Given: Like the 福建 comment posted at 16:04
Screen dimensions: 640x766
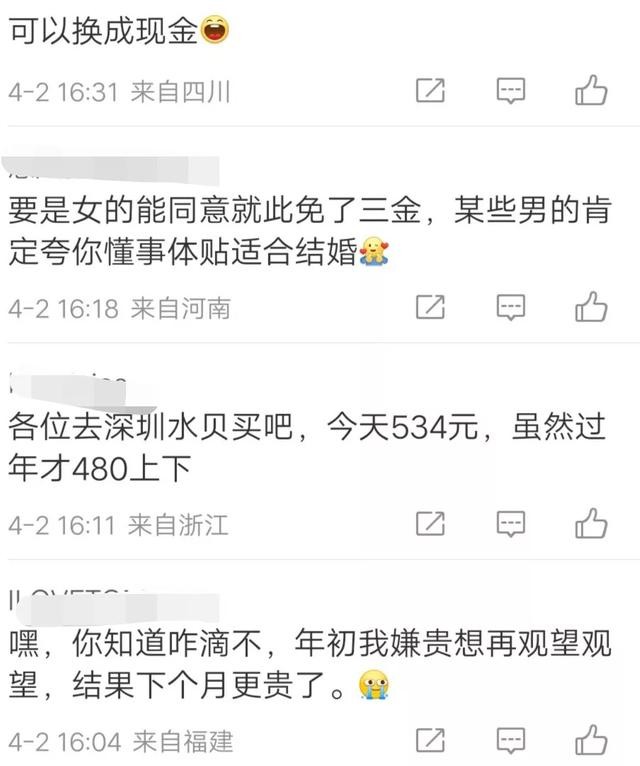Looking at the screenshot, I should point(592,740).
